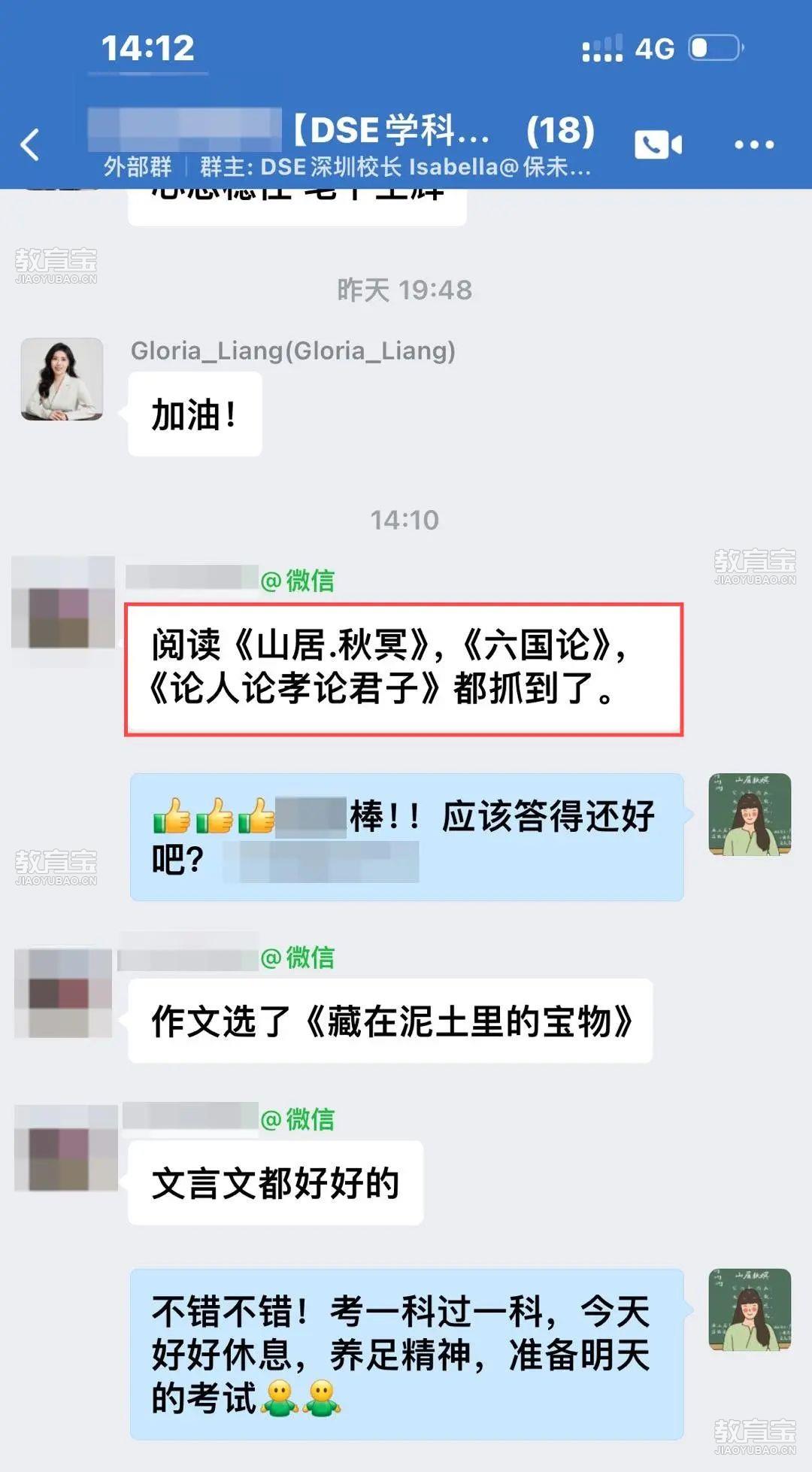Start a voice or video call
The height and width of the screenshot is (1472, 812).
click(x=658, y=144)
